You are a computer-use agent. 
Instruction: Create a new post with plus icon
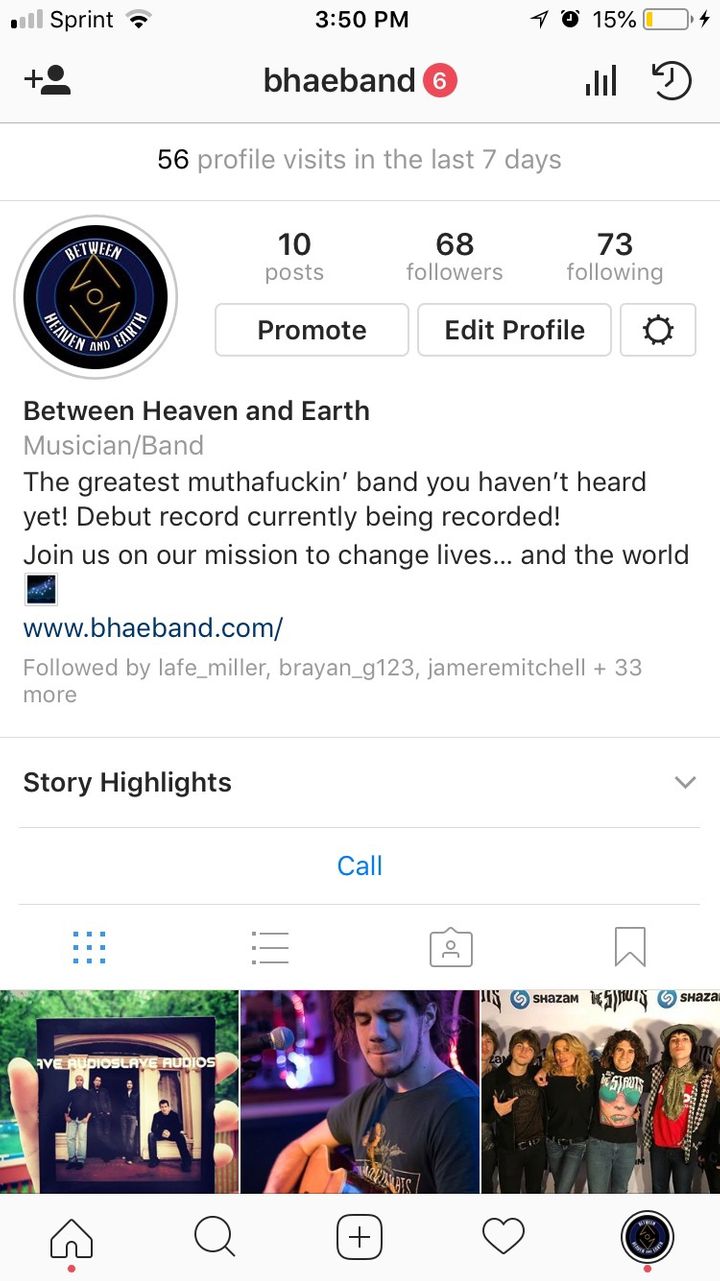click(359, 1239)
